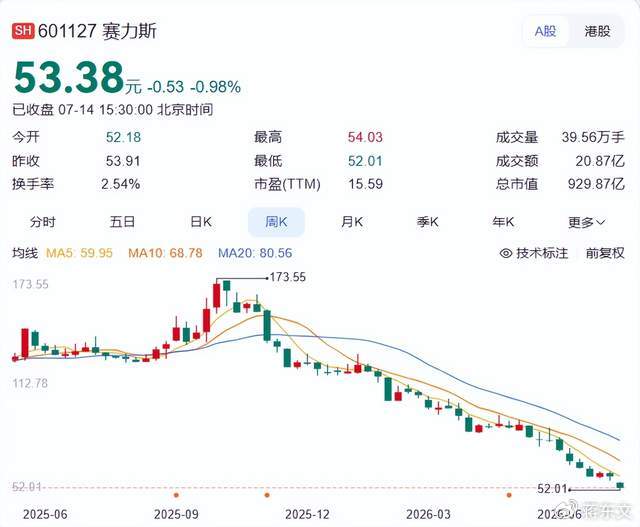Screen dimensions: 640x527
Task: Switch to the 月K monthly chart
Action: 352,222
